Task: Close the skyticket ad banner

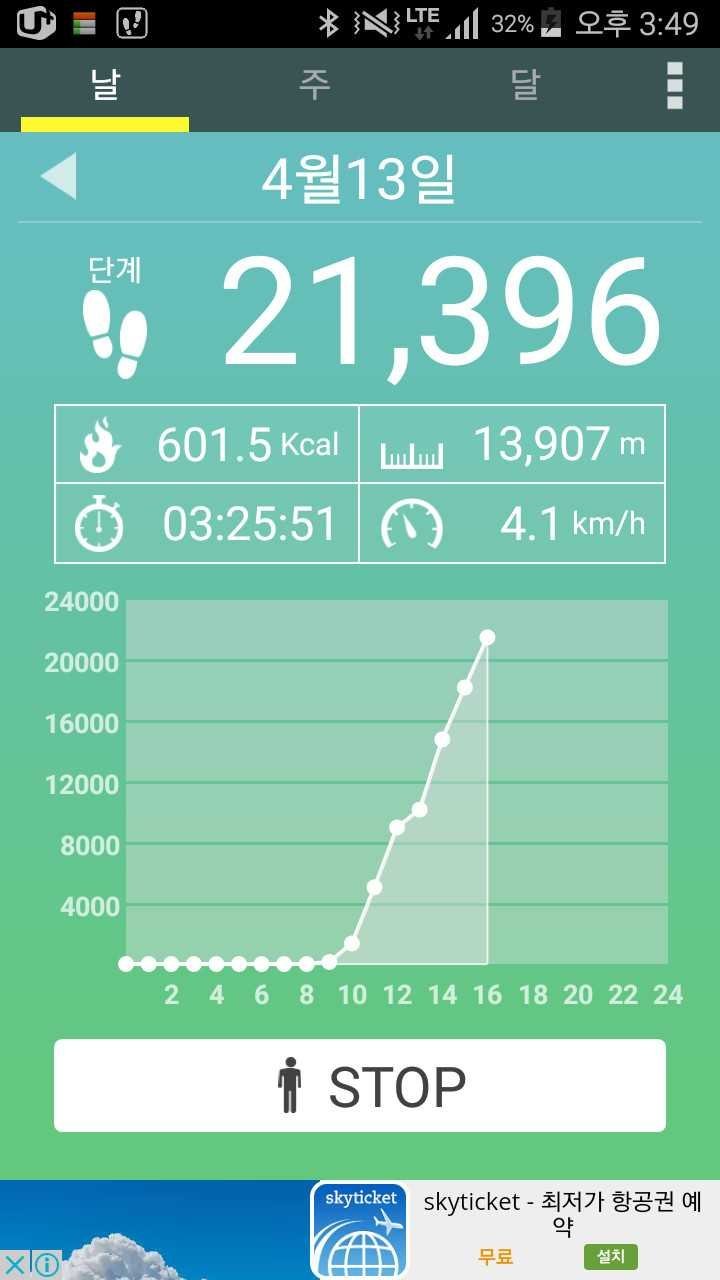Action: click(x=15, y=1265)
